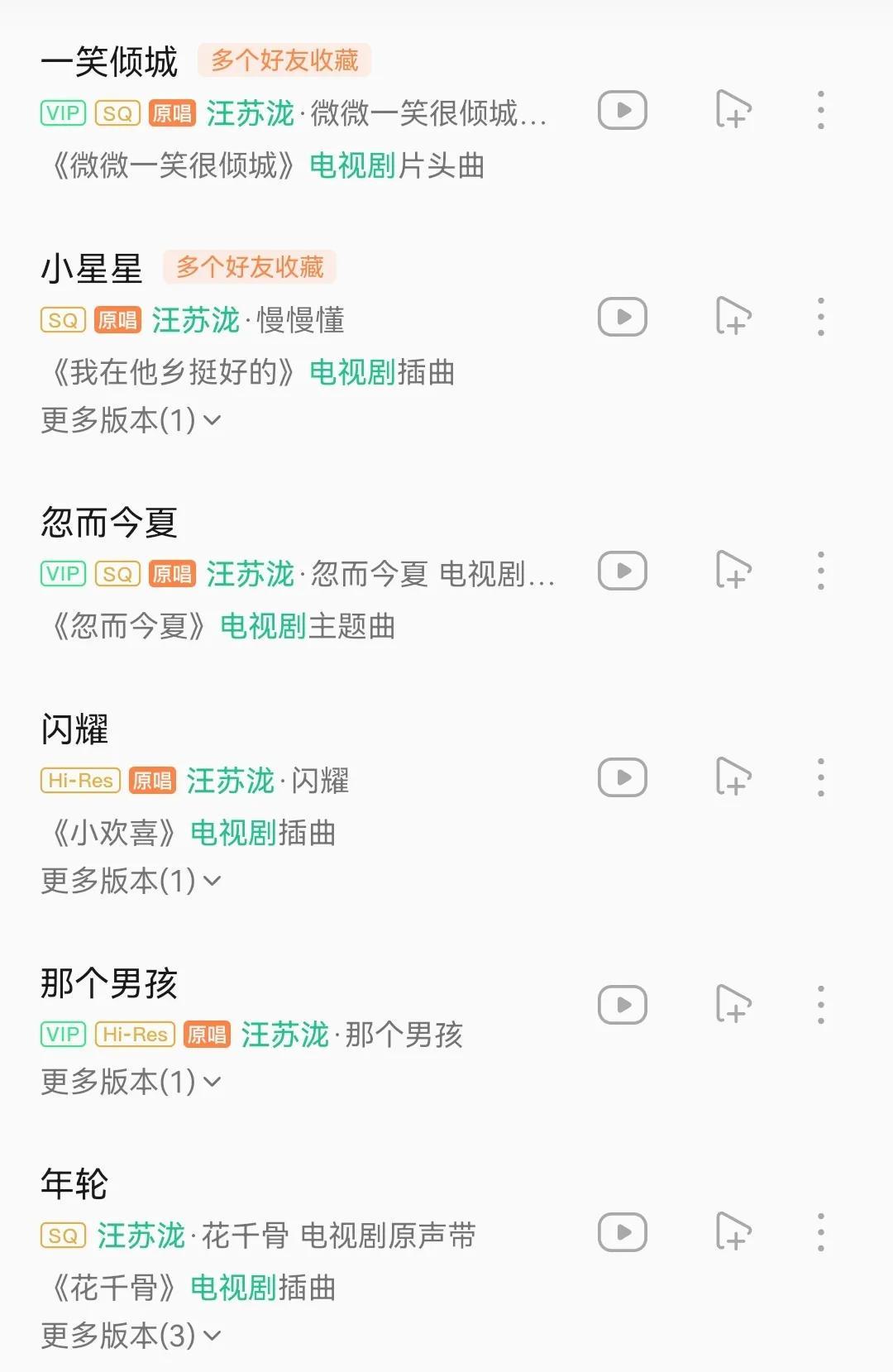The width and height of the screenshot is (893, 1372).
Task: Add 忽而今夏 to a playlist
Action: pos(733,571)
